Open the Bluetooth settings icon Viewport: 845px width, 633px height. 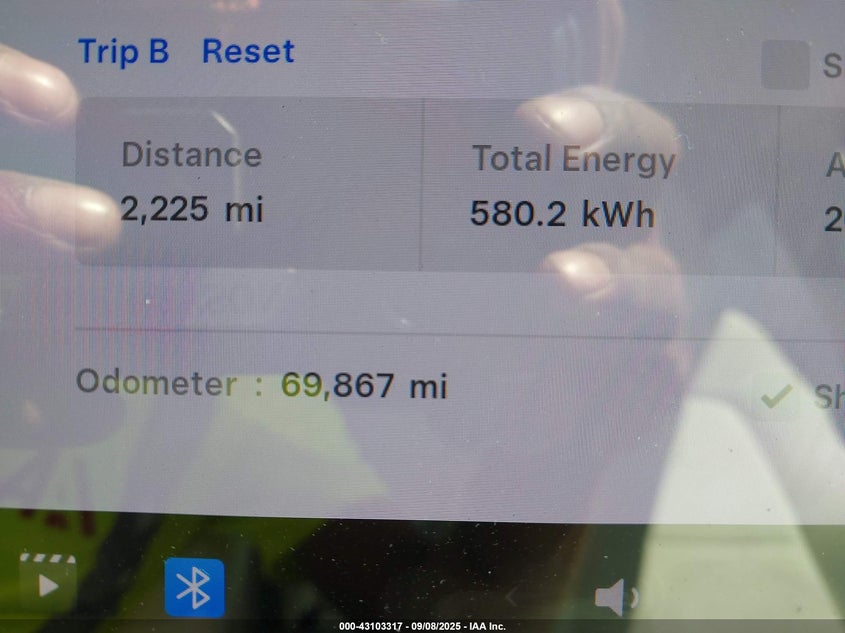click(194, 587)
